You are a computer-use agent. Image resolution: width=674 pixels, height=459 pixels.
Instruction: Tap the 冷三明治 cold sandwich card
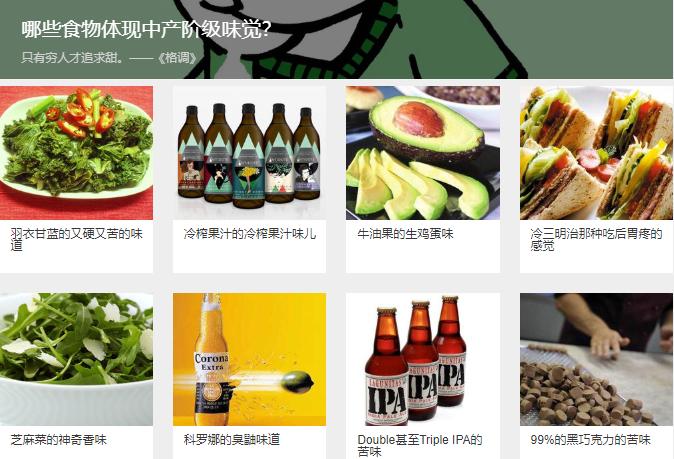point(596,153)
